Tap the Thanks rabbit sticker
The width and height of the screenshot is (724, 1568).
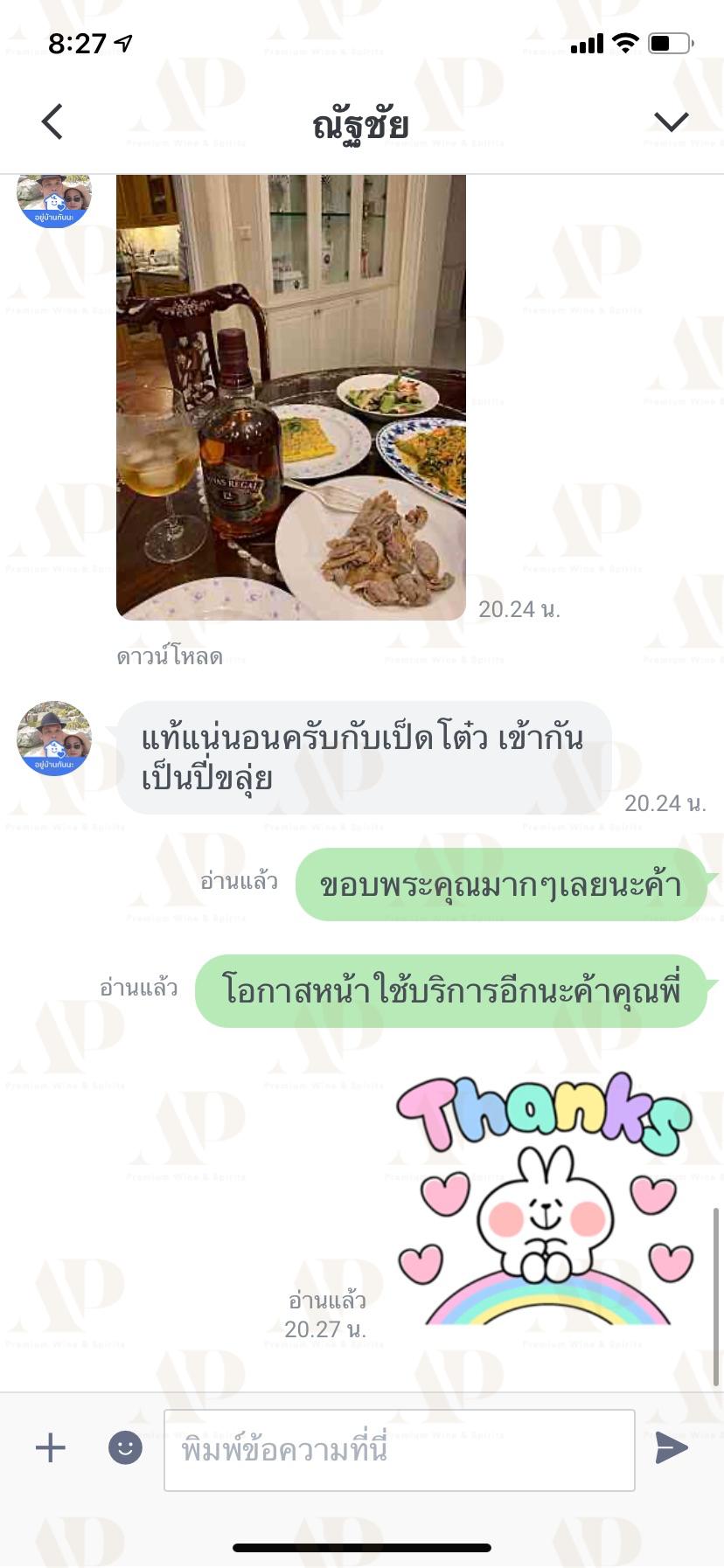[545, 1200]
